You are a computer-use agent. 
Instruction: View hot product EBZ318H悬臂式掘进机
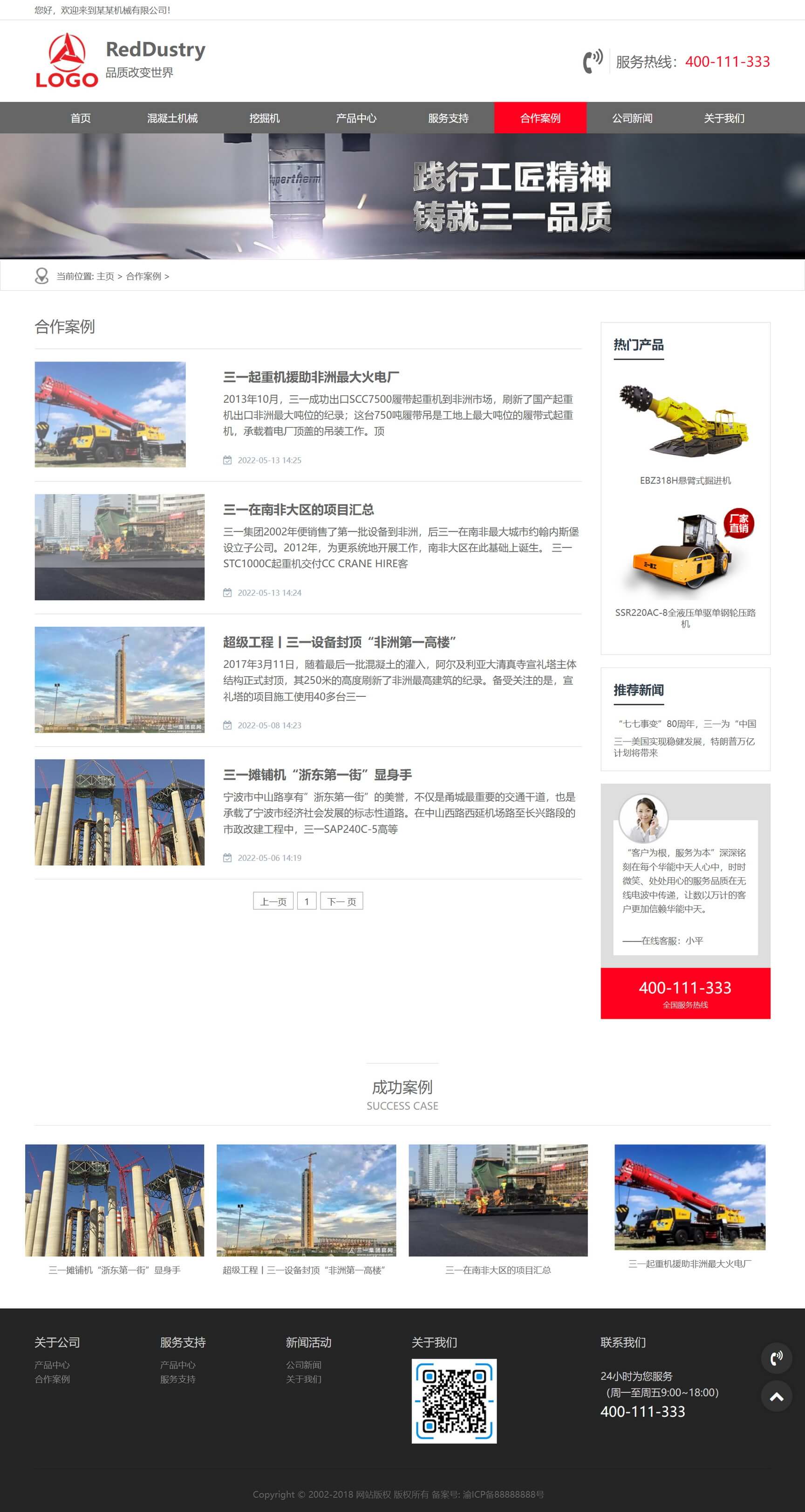tap(685, 481)
